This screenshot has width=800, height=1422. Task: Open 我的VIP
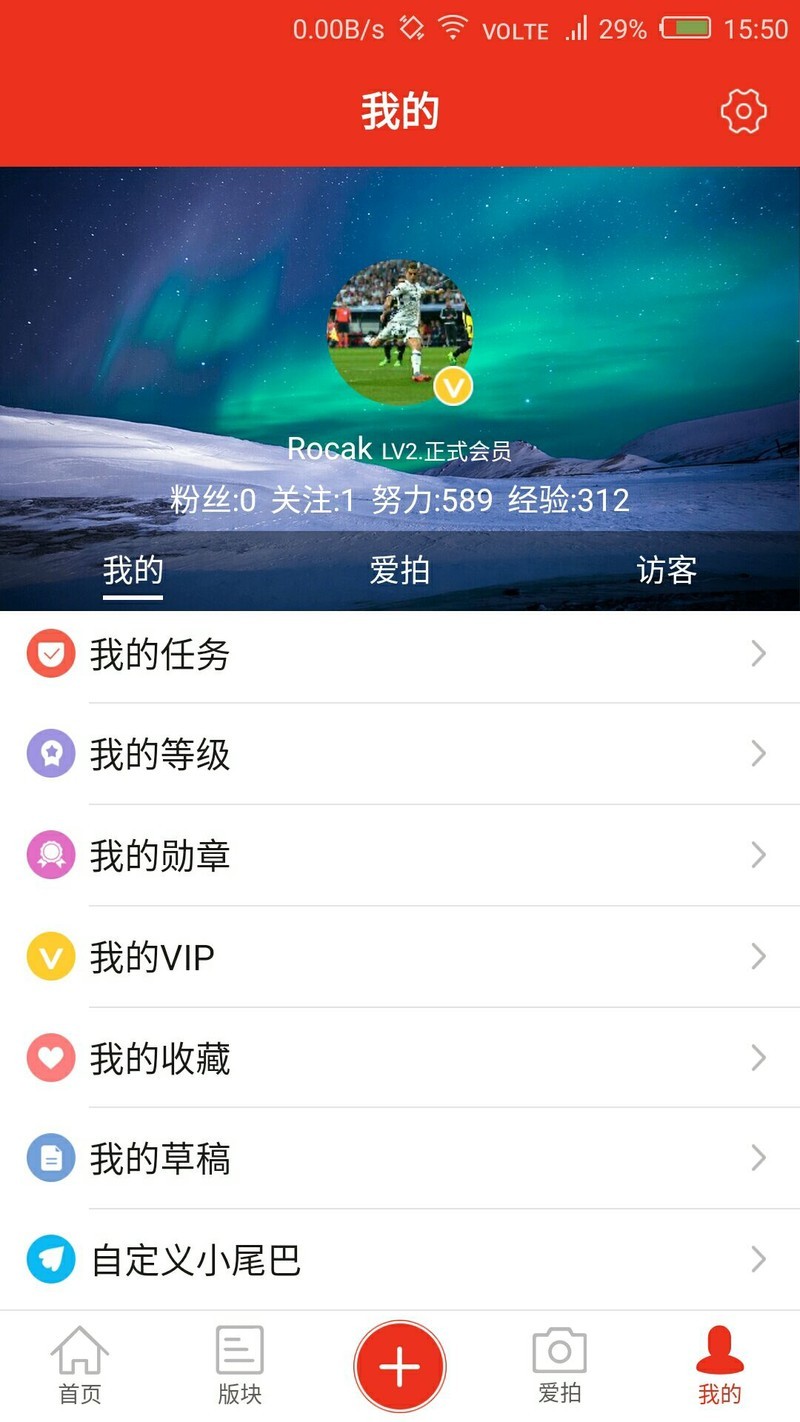click(400, 957)
